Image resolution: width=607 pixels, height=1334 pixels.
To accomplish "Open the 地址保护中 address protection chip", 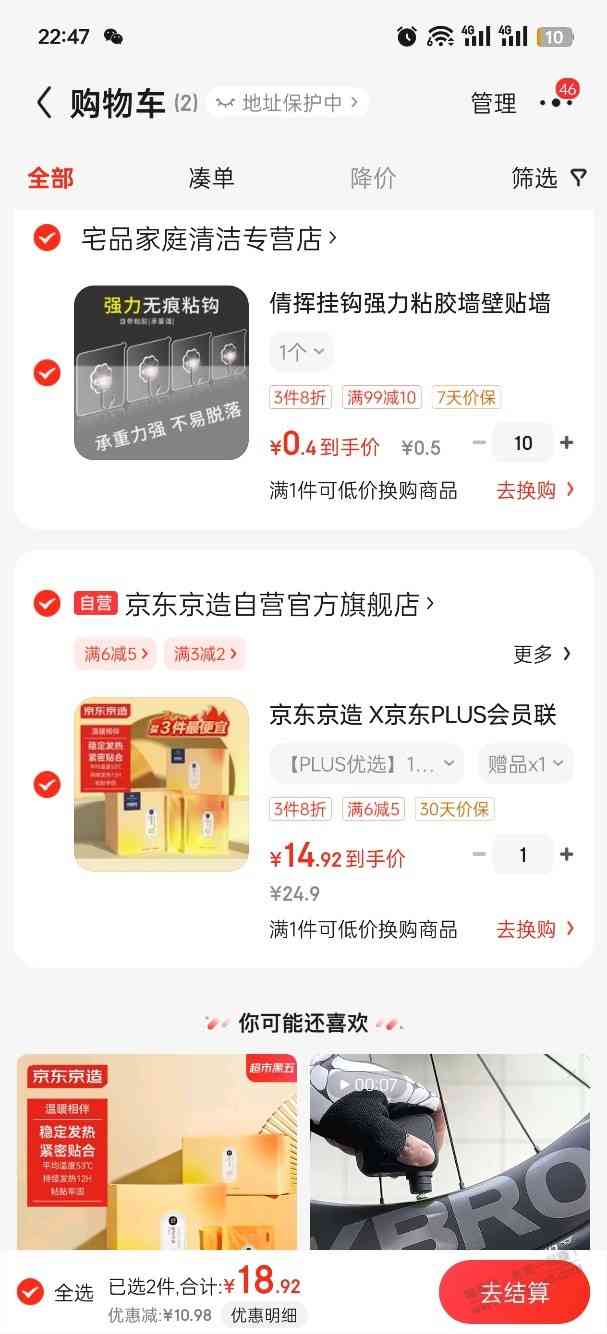I will [287, 102].
